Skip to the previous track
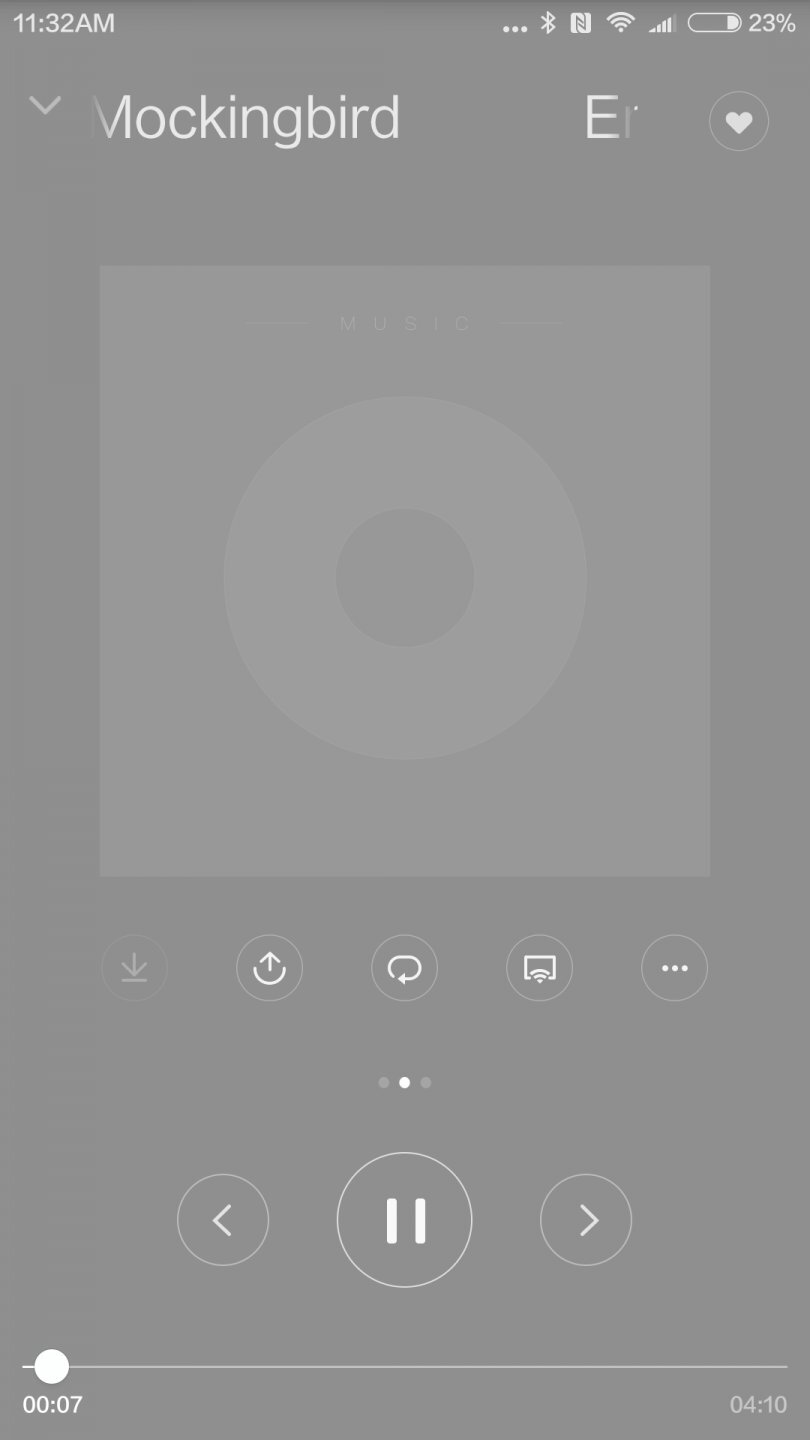Viewport: 810px width, 1440px height. coord(223,1220)
